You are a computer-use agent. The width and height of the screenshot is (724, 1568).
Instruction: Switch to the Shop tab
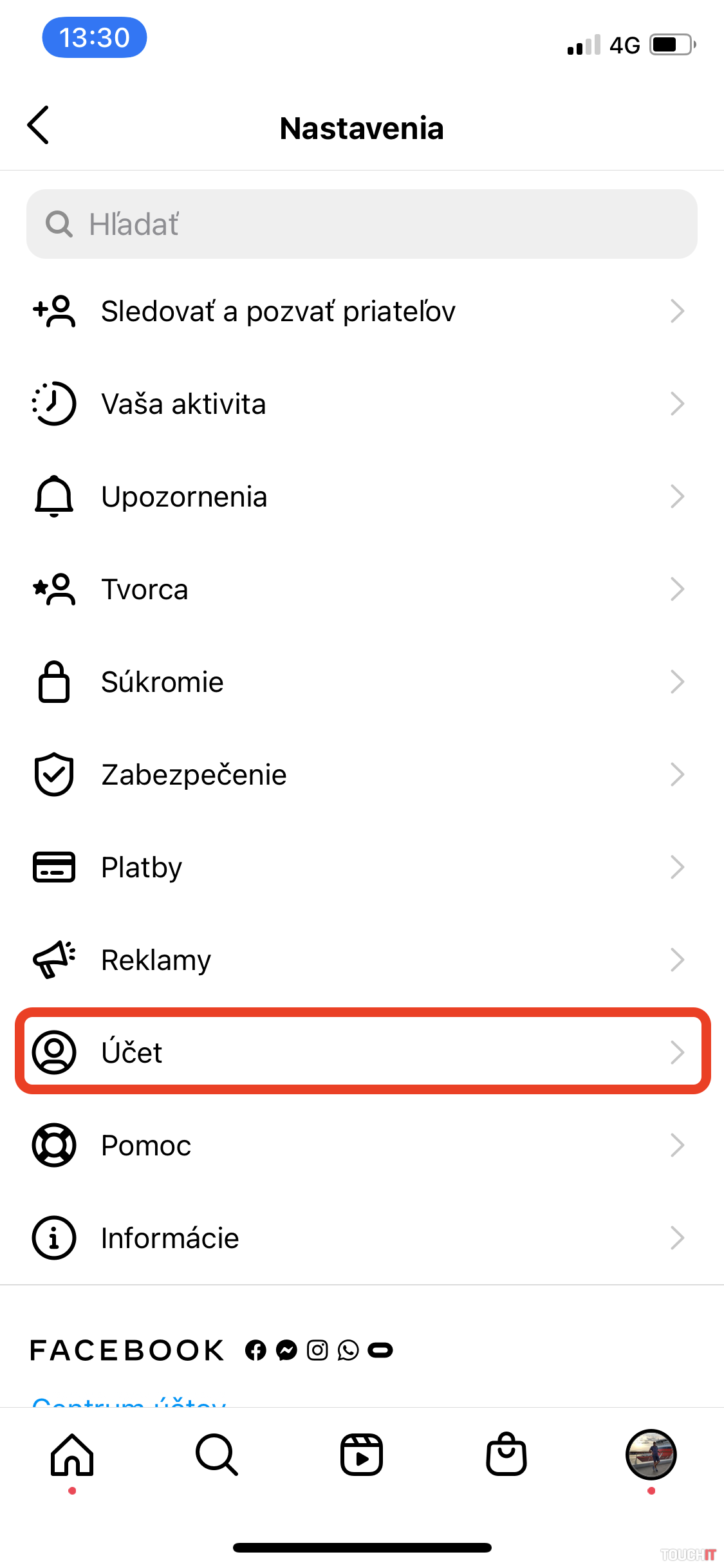tap(506, 1455)
